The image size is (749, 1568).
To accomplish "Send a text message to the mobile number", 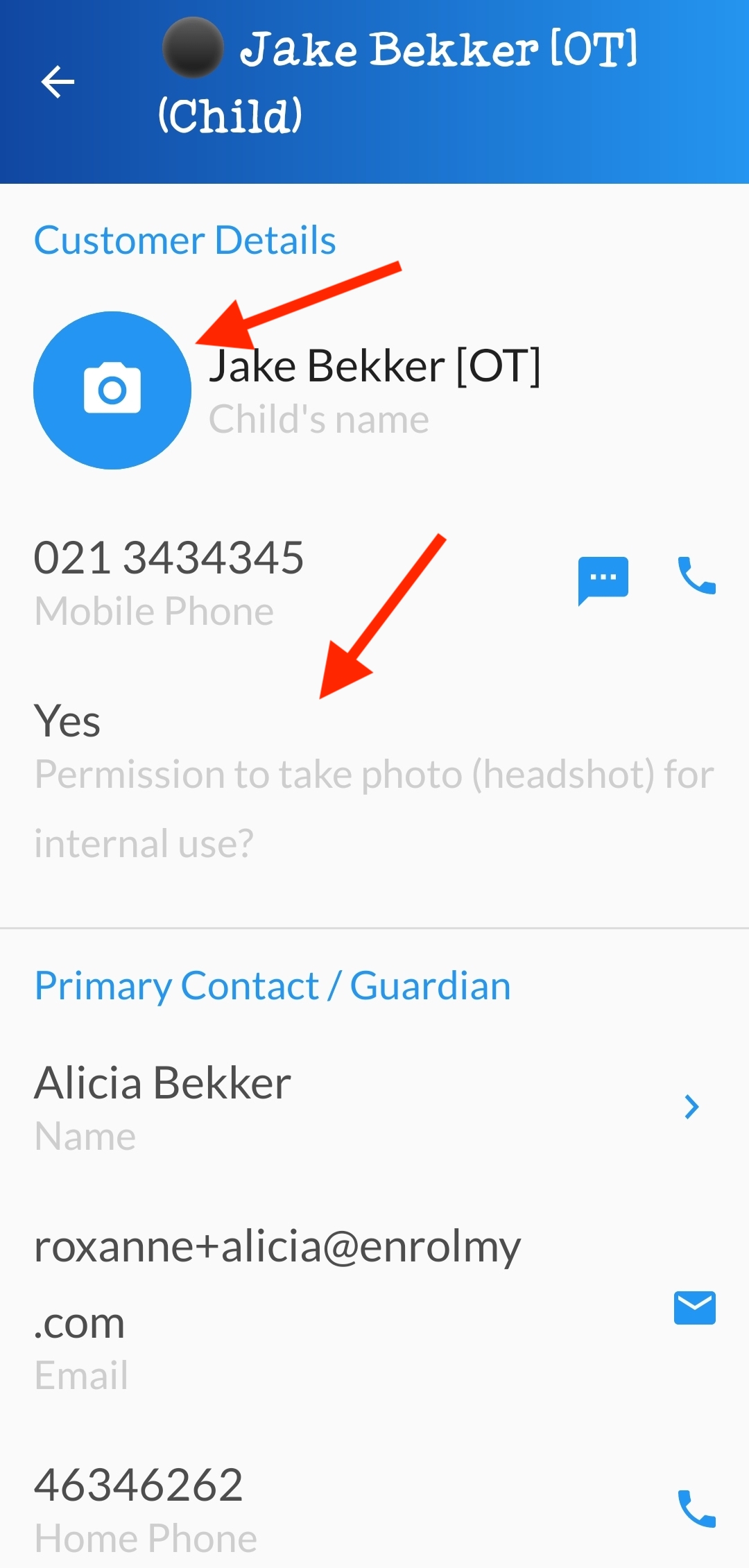I will coord(603,580).
